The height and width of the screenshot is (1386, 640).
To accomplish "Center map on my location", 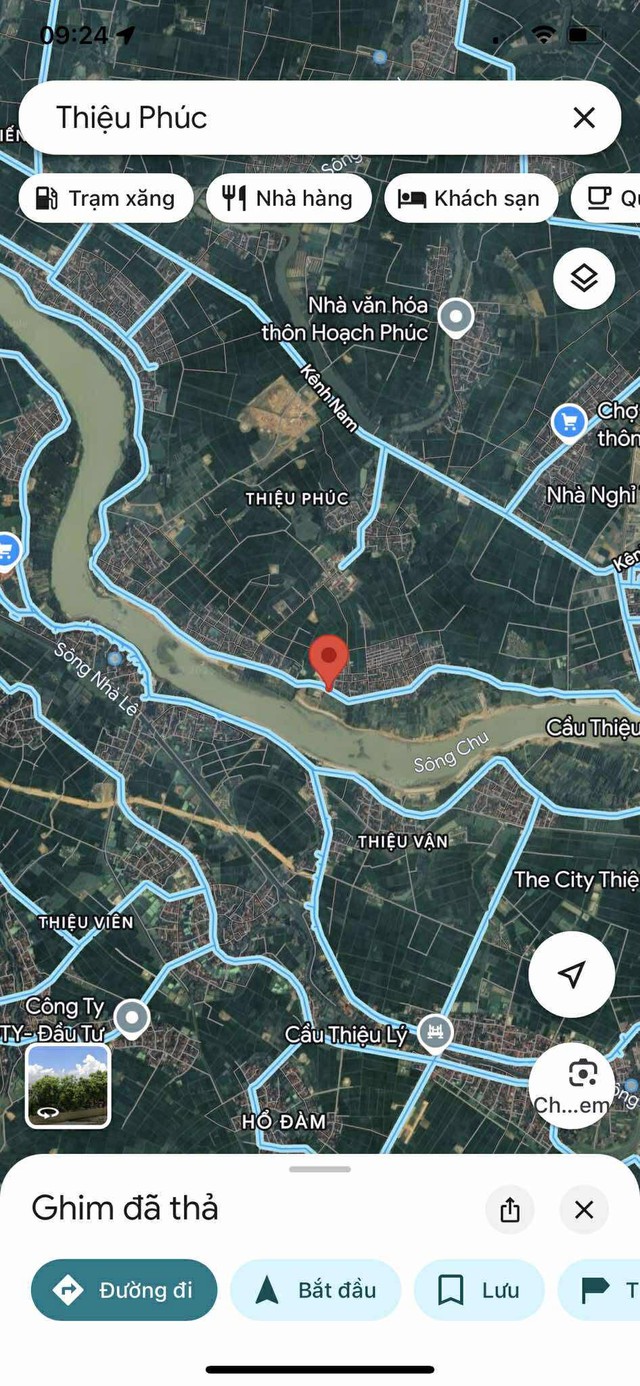I will click(571, 975).
